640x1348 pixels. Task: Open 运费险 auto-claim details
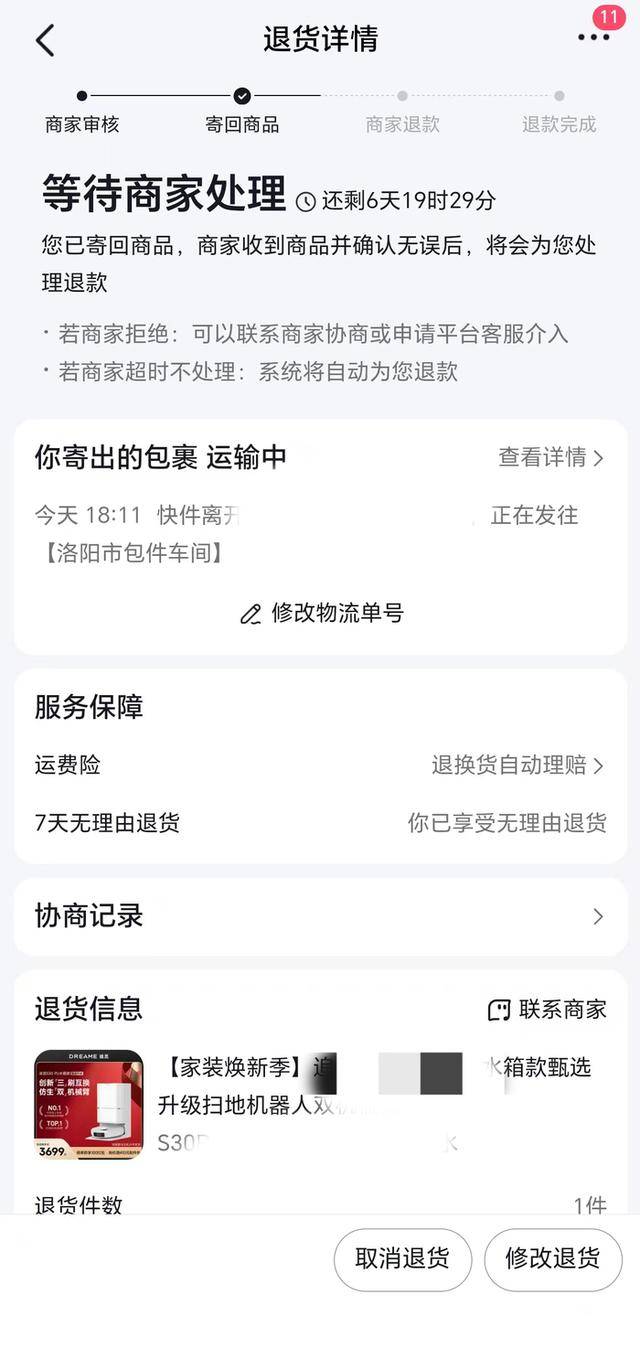click(x=517, y=766)
